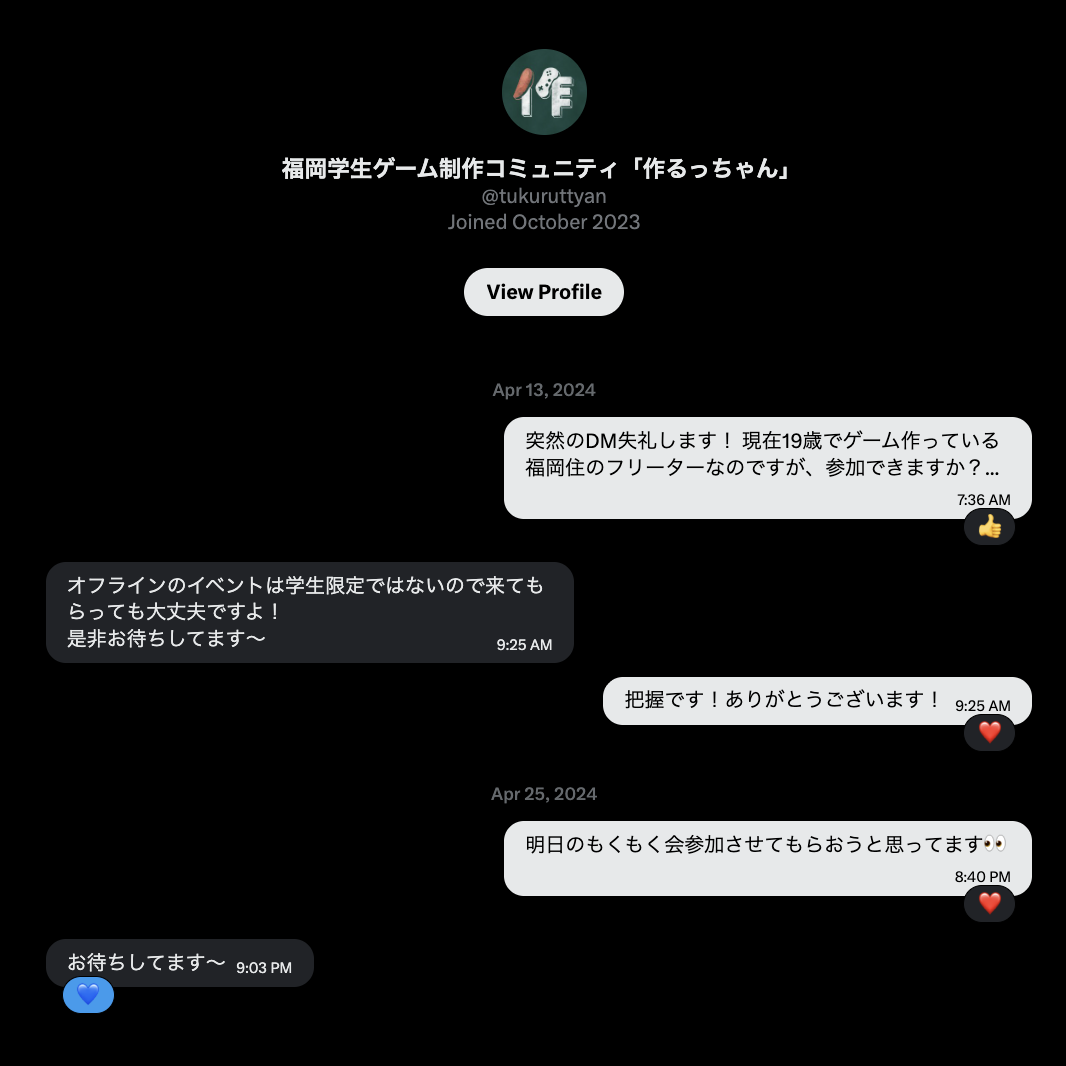1066x1066 pixels.
Task: Tap the thumbs-up reaction on the 7:36 AM message
Action: click(989, 526)
